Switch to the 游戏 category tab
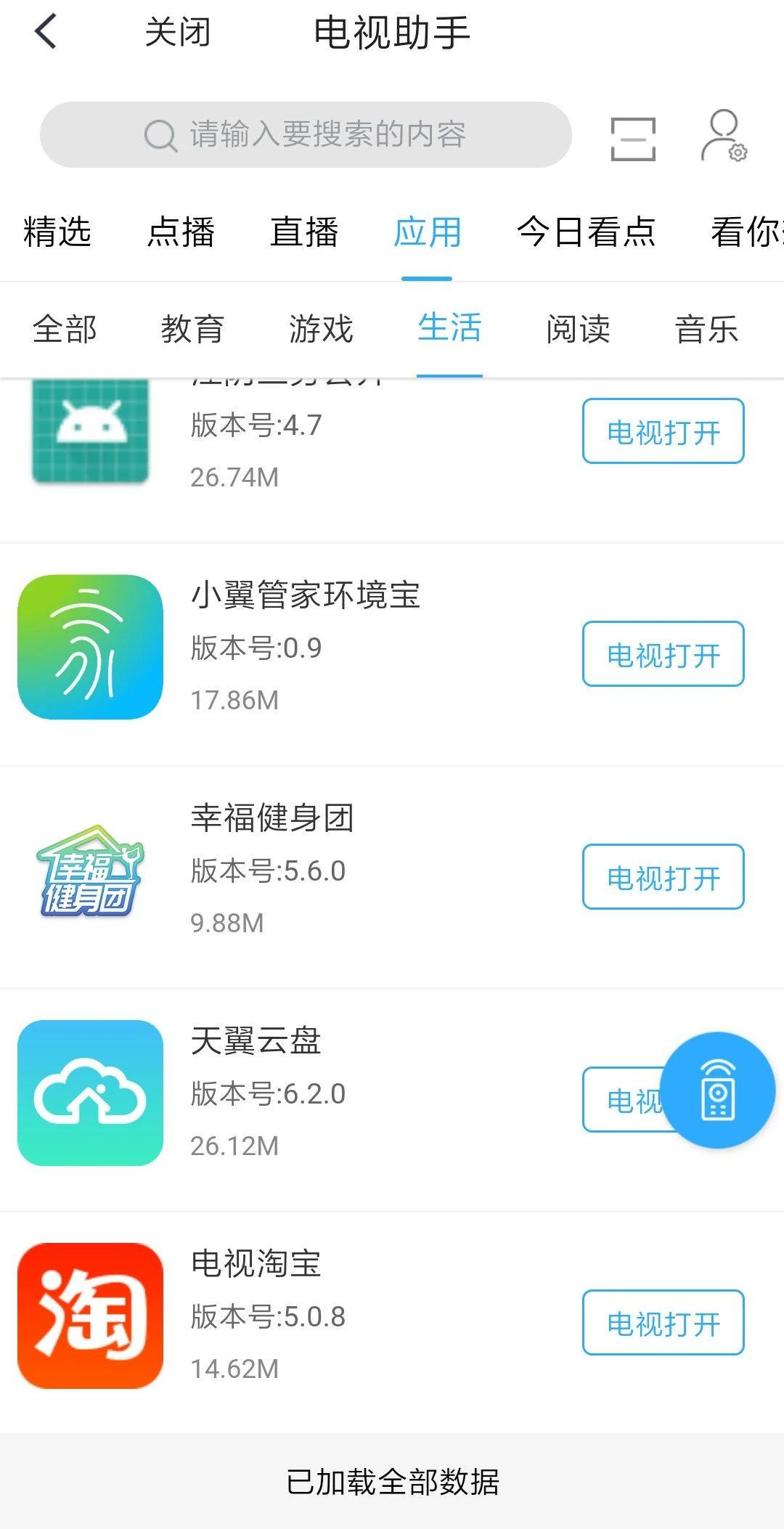 (x=321, y=330)
